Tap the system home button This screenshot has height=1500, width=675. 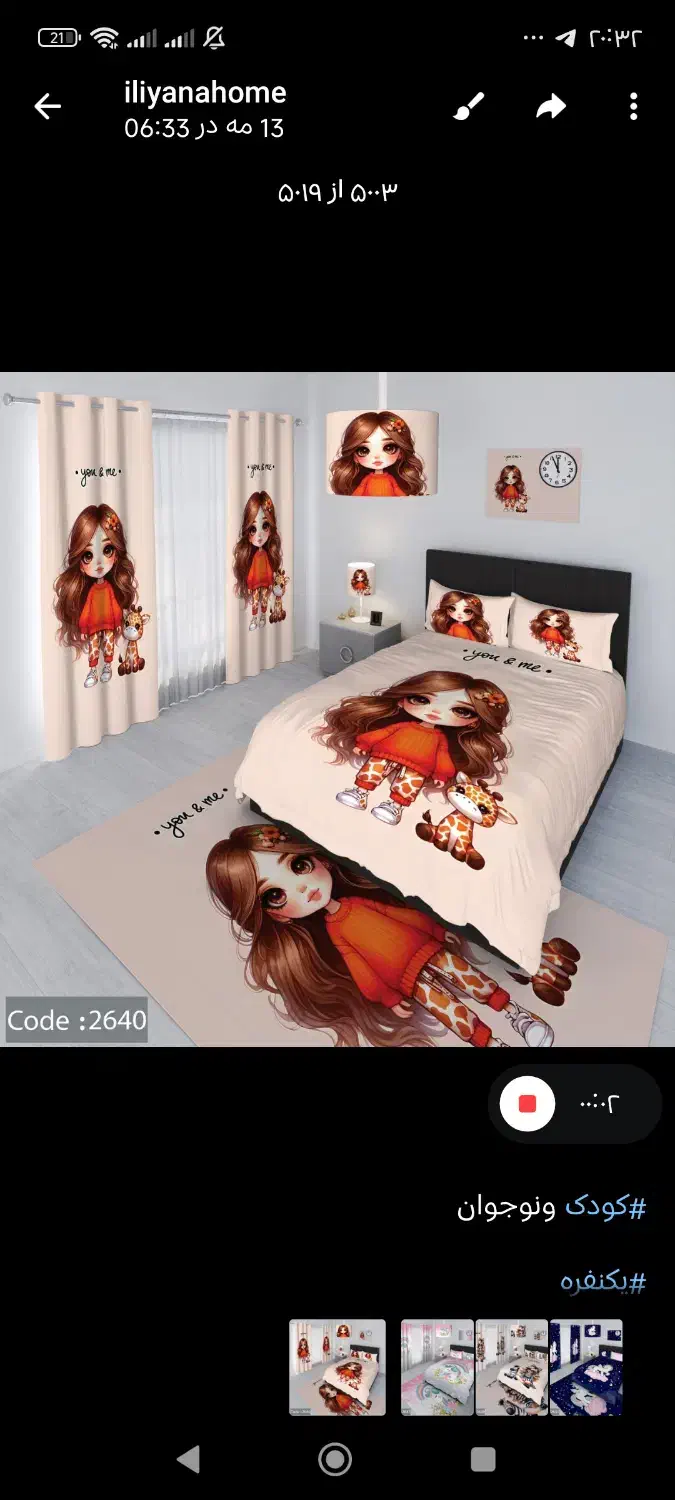click(x=335, y=1459)
